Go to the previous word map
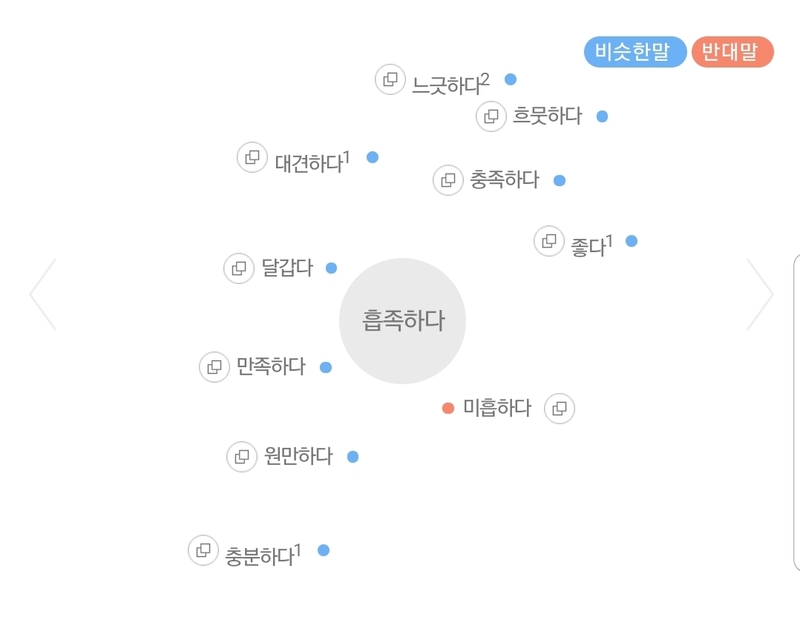 43,294
